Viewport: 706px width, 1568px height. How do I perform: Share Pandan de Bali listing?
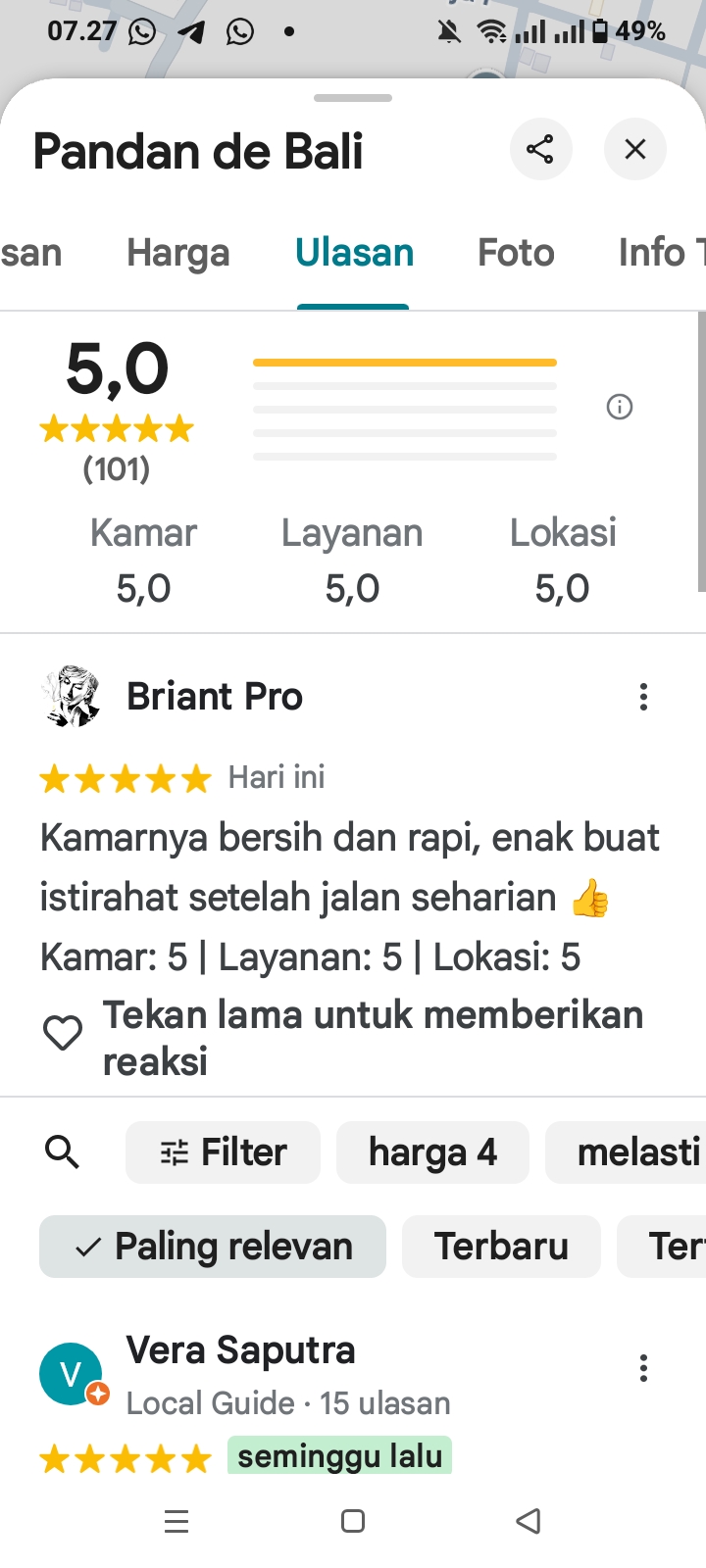[x=540, y=150]
